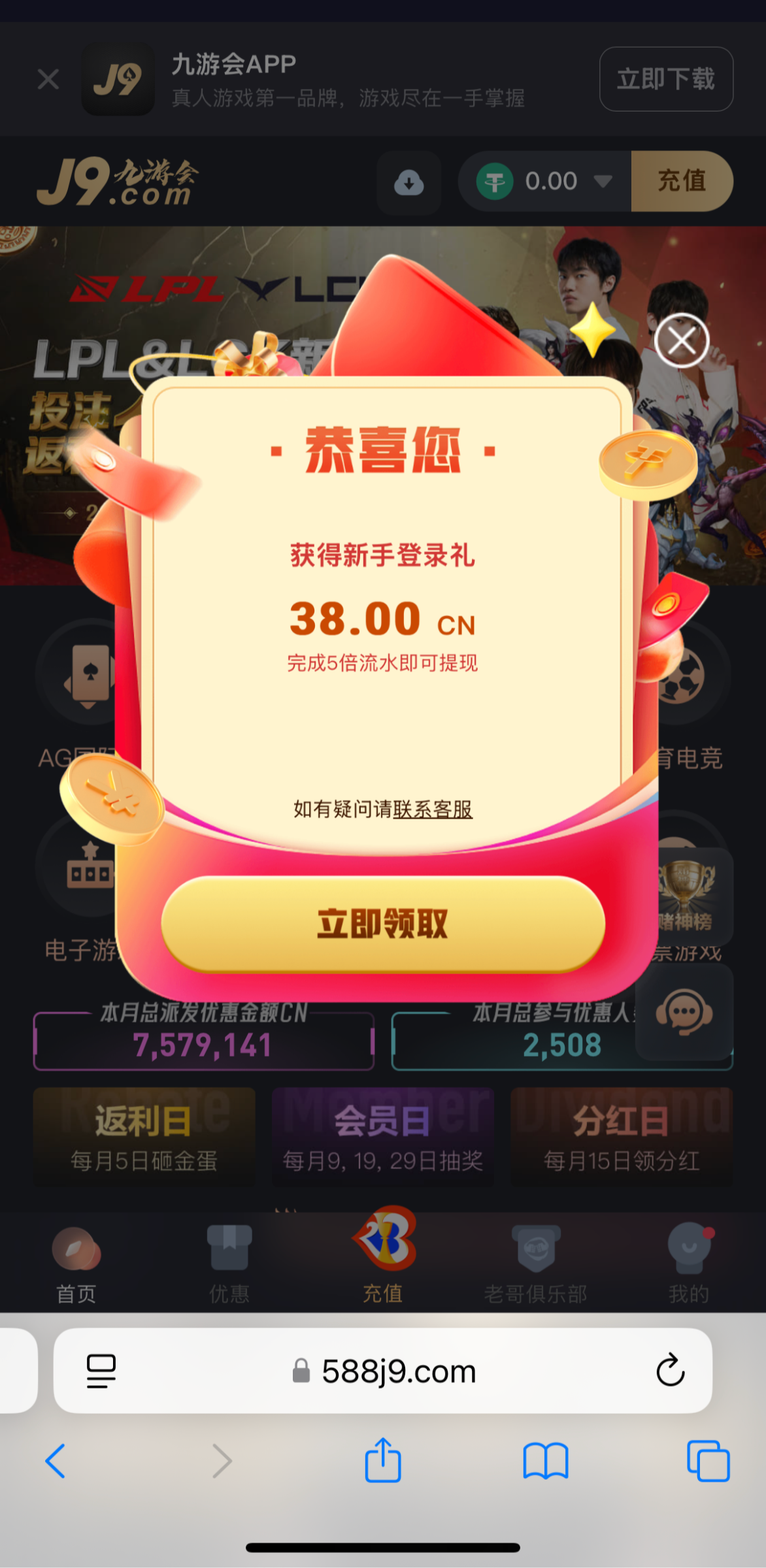Tap 立即下载 to download the app
The width and height of the screenshot is (766, 1568).
coord(666,79)
